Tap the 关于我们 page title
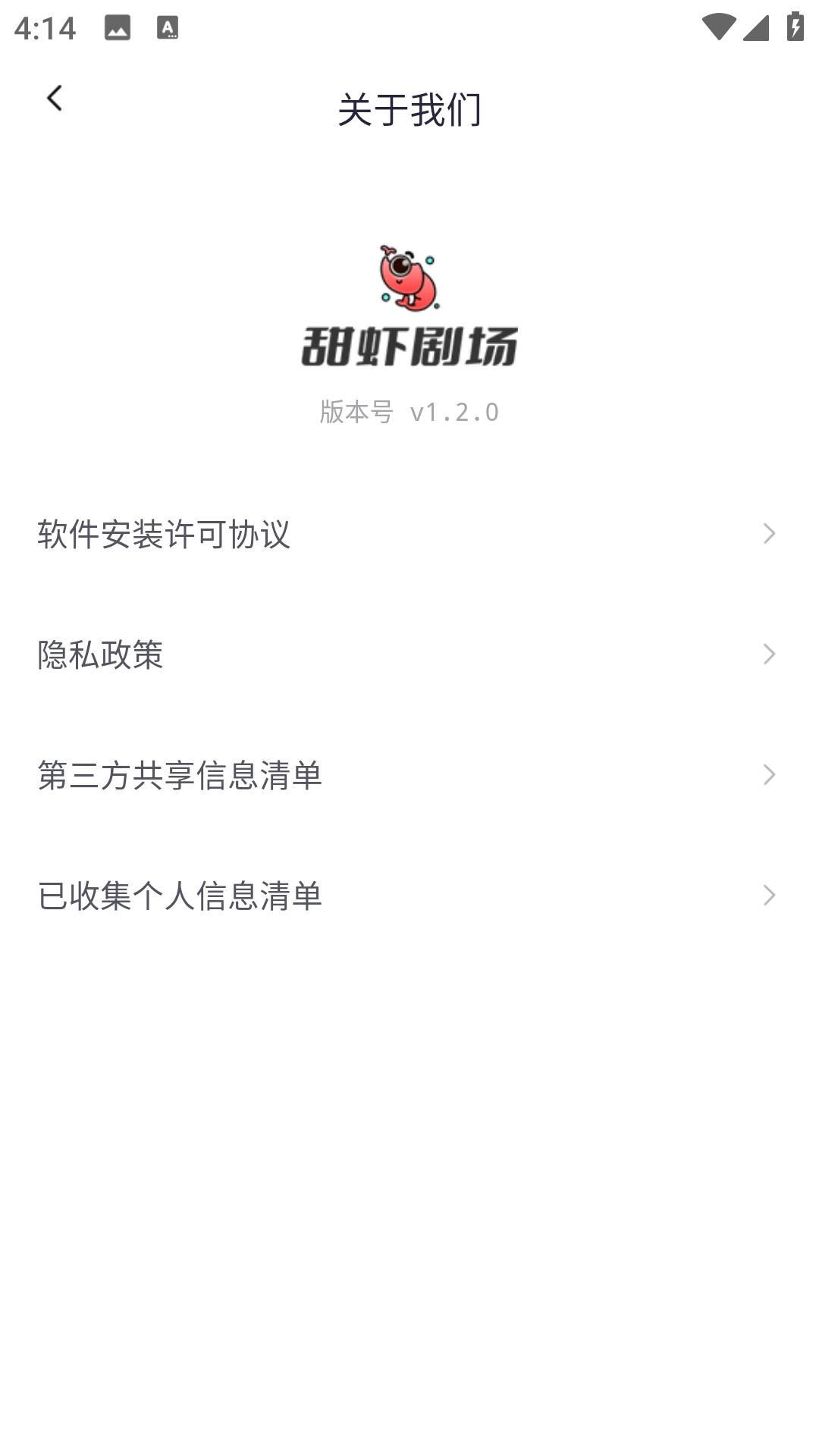 [x=409, y=108]
